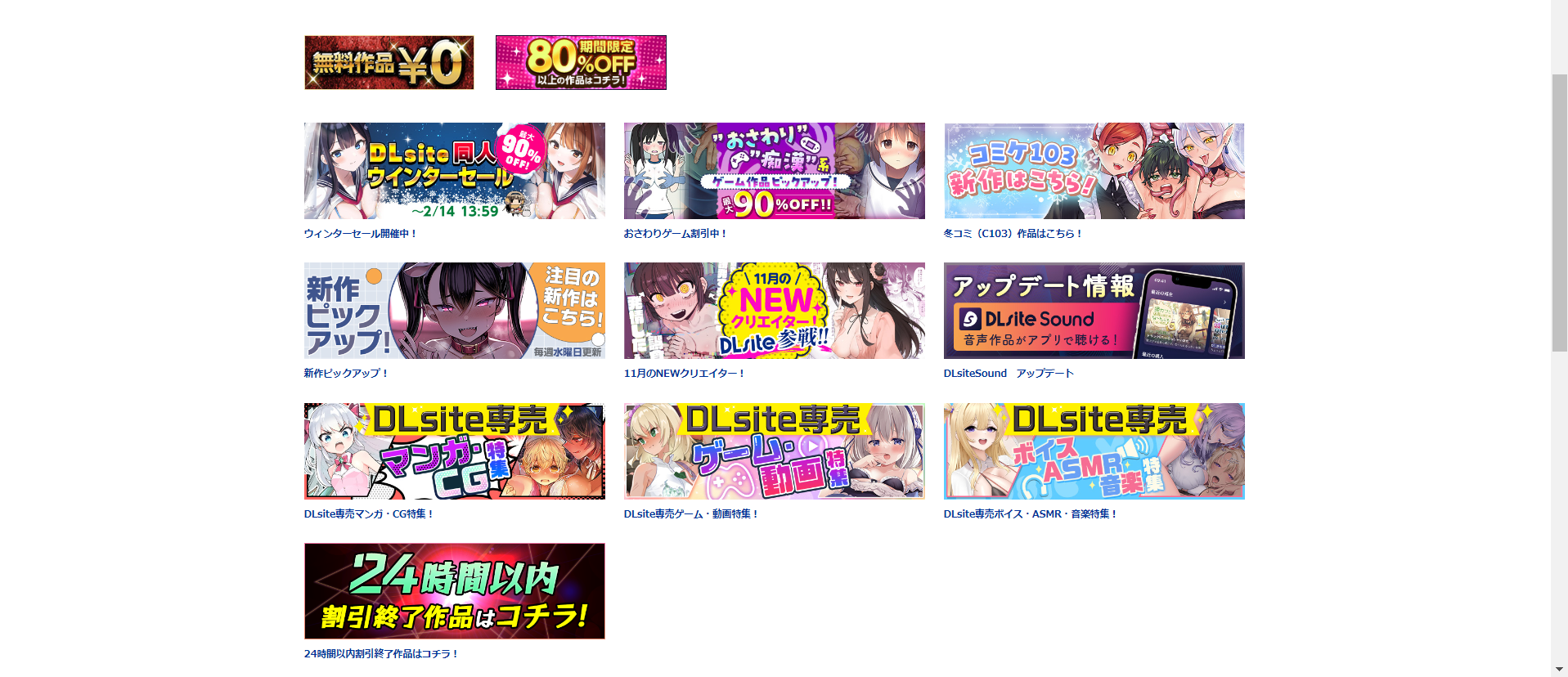The image size is (1568, 677).
Task: Open the 新作ピックアップ! text link
Action: [x=346, y=374]
